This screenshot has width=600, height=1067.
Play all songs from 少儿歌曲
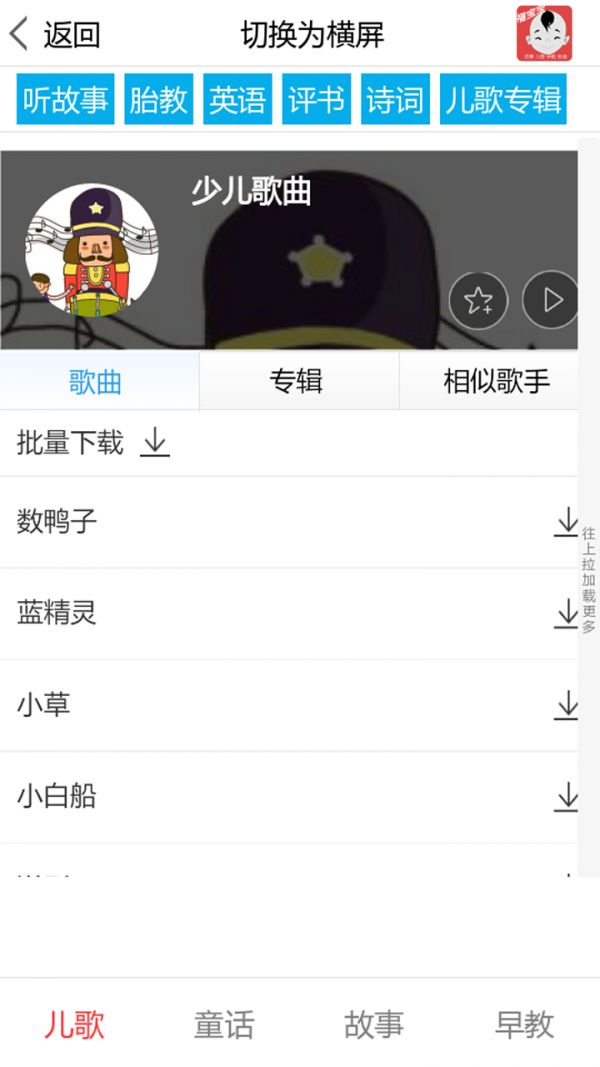(551, 300)
